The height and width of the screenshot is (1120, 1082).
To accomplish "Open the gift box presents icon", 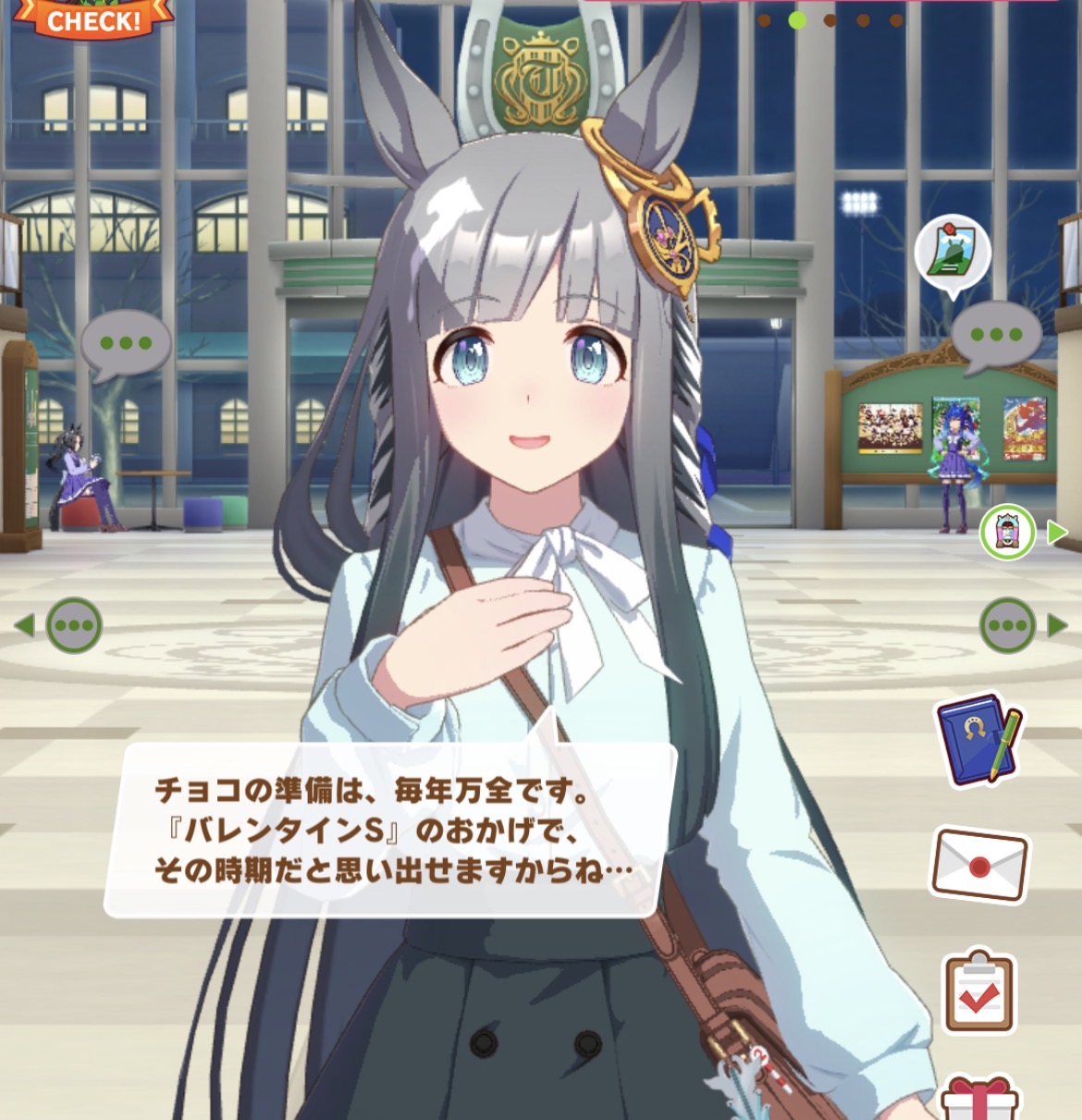I will click(x=978, y=1101).
